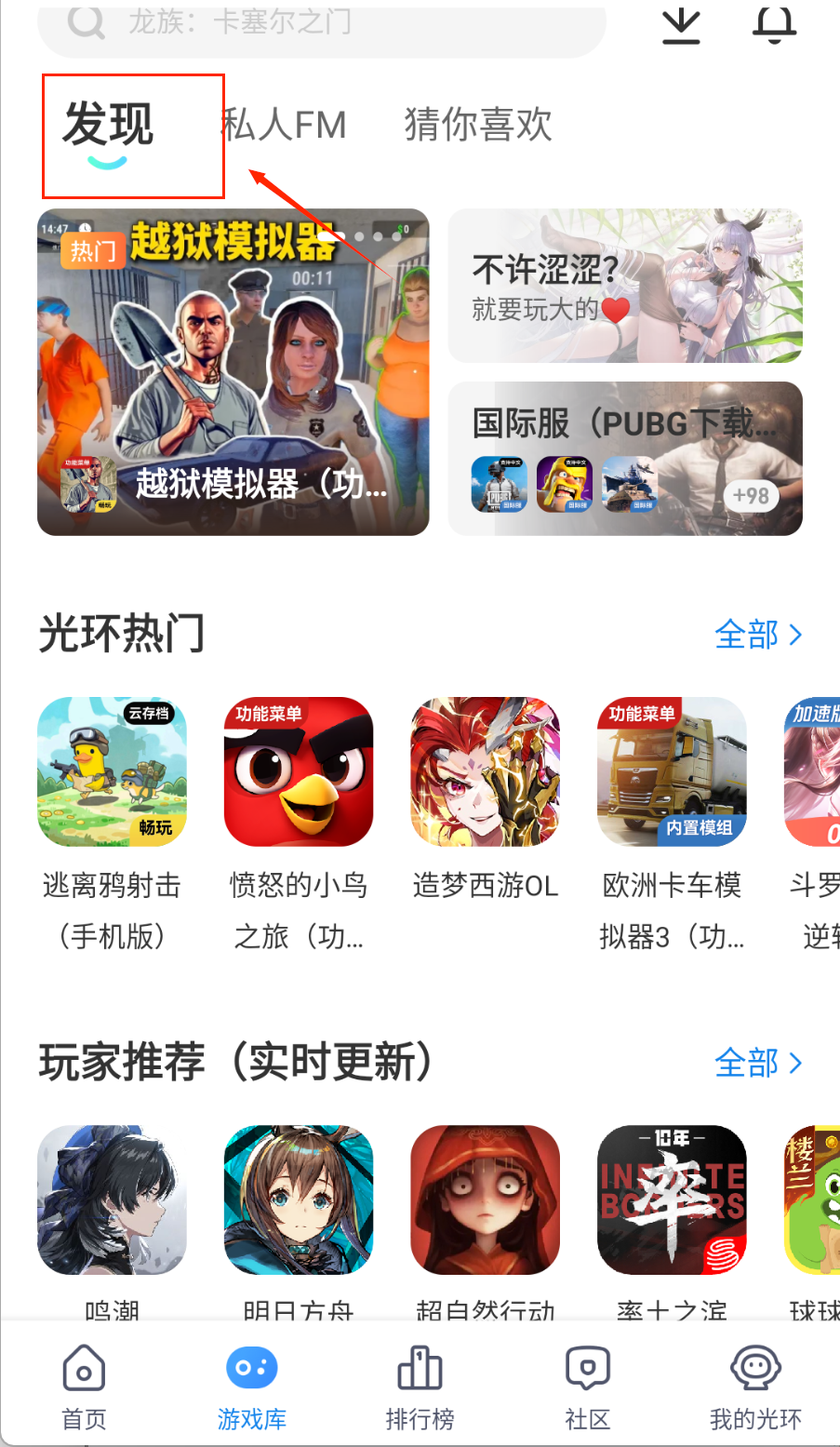The width and height of the screenshot is (840, 1447).
Task: Open 欧洲卡车模拟器3 game
Action: (x=672, y=771)
